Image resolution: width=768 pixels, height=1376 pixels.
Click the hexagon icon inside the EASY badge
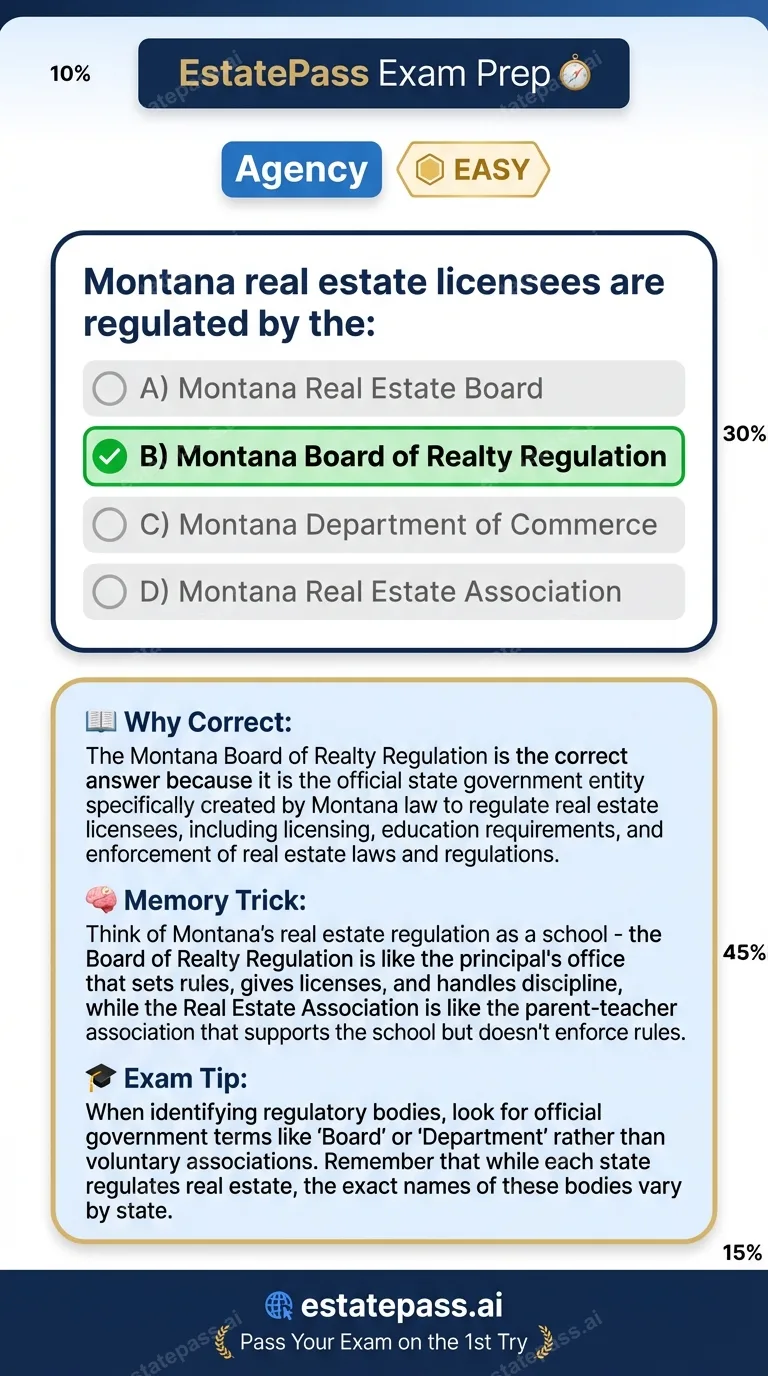[428, 169]
